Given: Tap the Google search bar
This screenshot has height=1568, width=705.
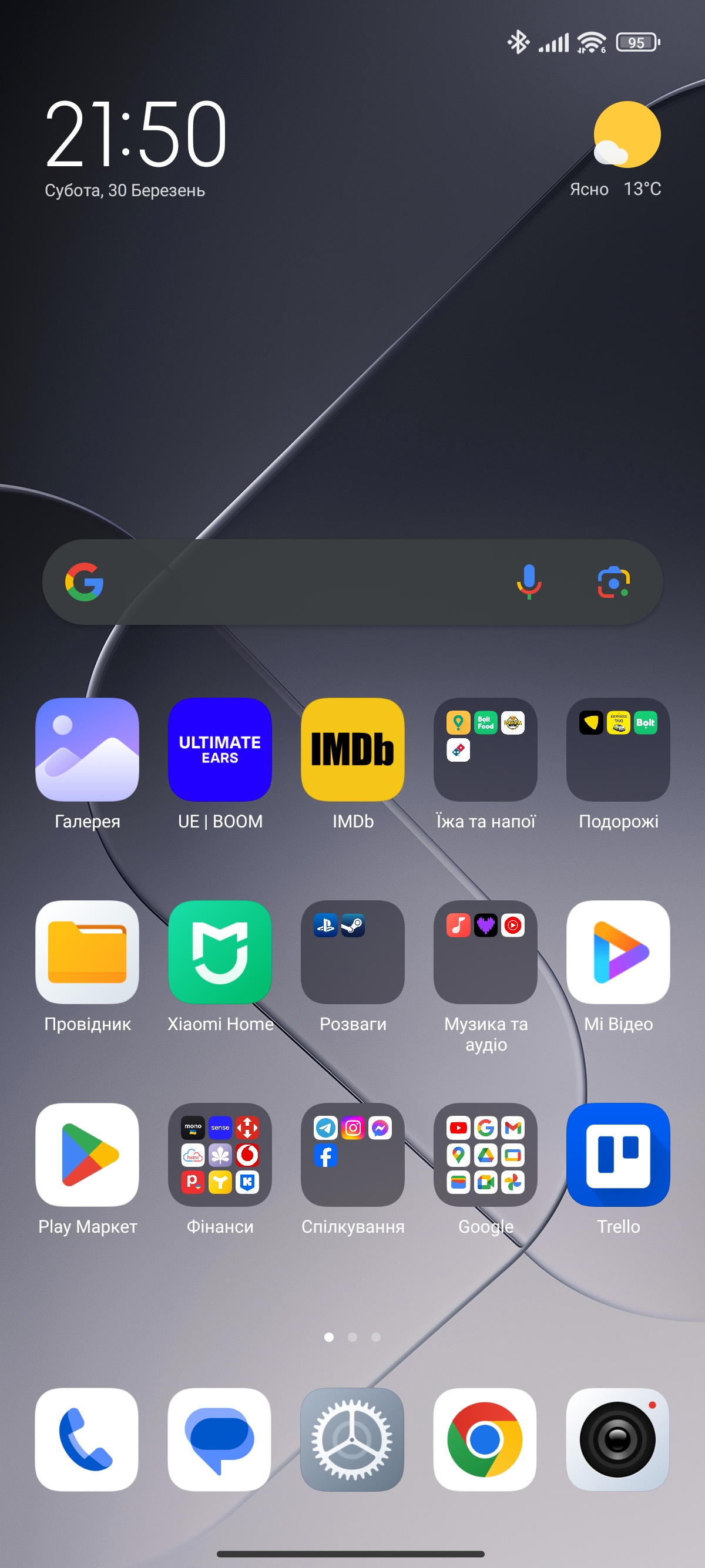Looking at the screenshot, I should (304, 582).
